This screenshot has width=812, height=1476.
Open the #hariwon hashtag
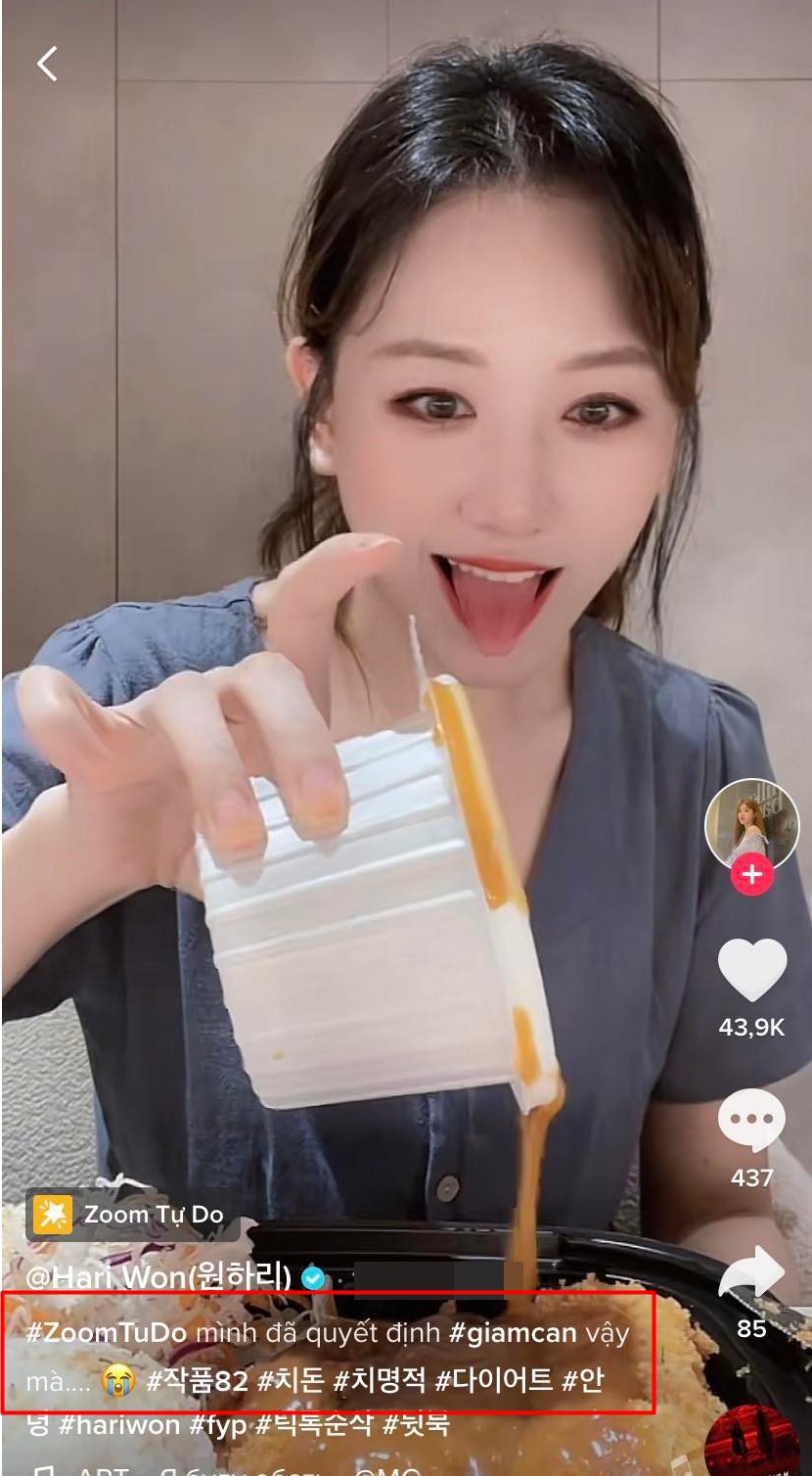point(119,1424)
